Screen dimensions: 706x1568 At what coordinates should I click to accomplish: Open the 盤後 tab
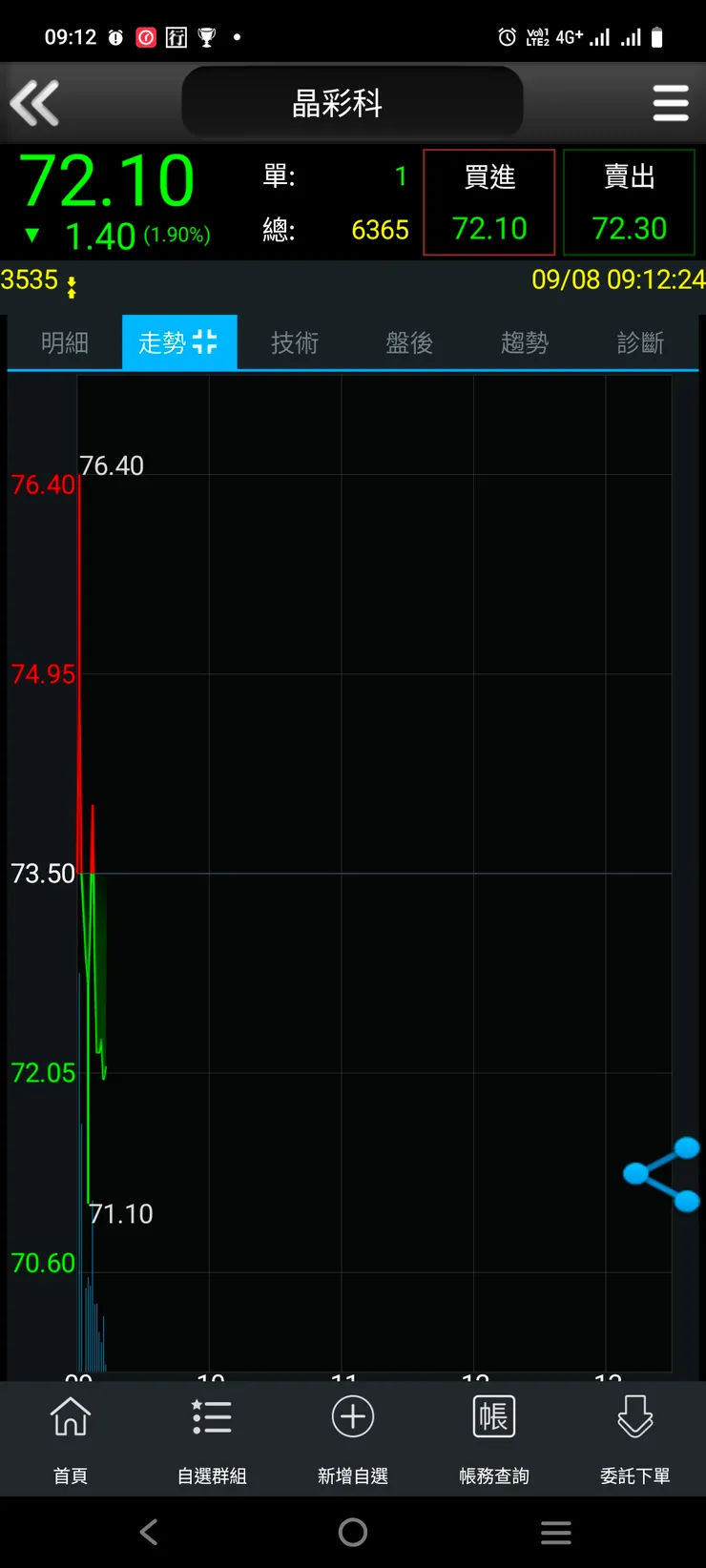click(409, 342)
